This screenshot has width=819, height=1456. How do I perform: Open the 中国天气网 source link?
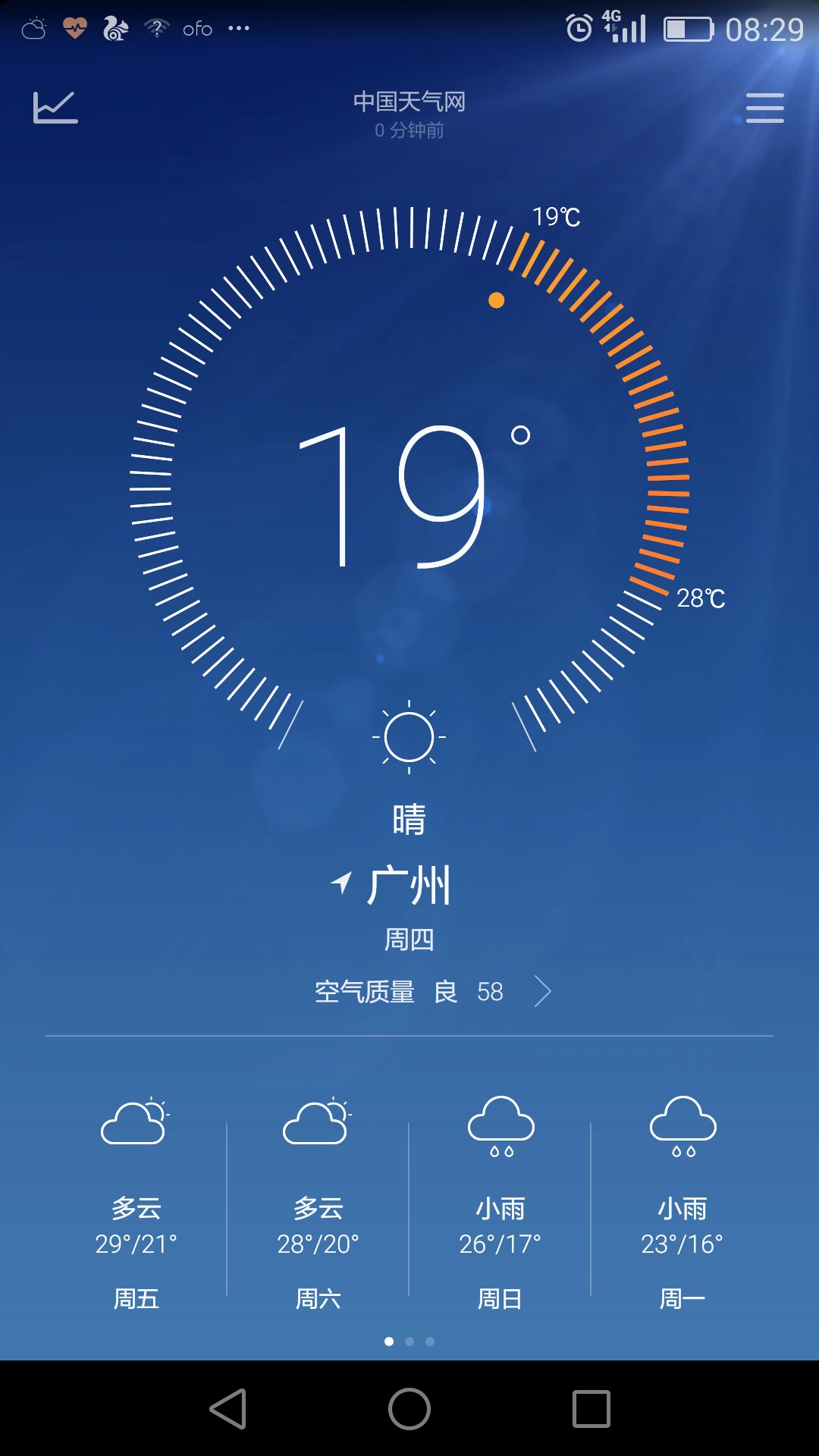click(x=409, y=102)
